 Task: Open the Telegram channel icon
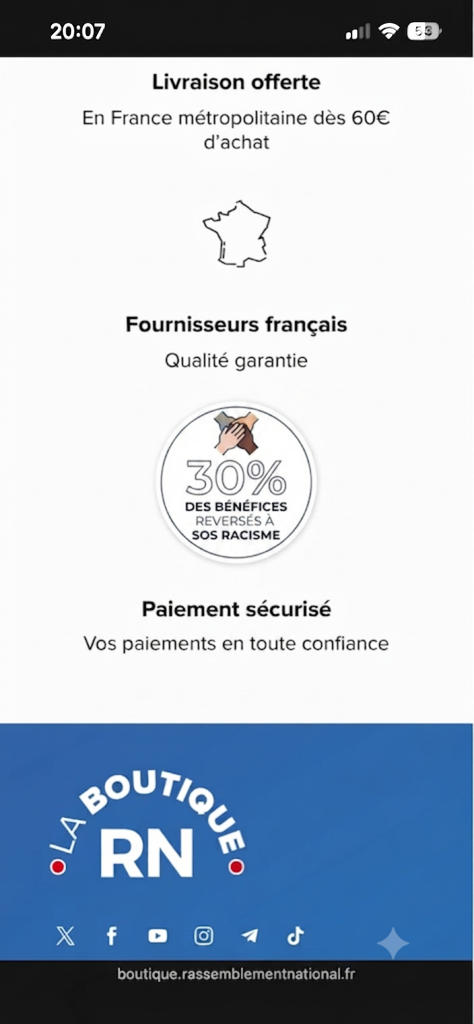click(249, 936)
